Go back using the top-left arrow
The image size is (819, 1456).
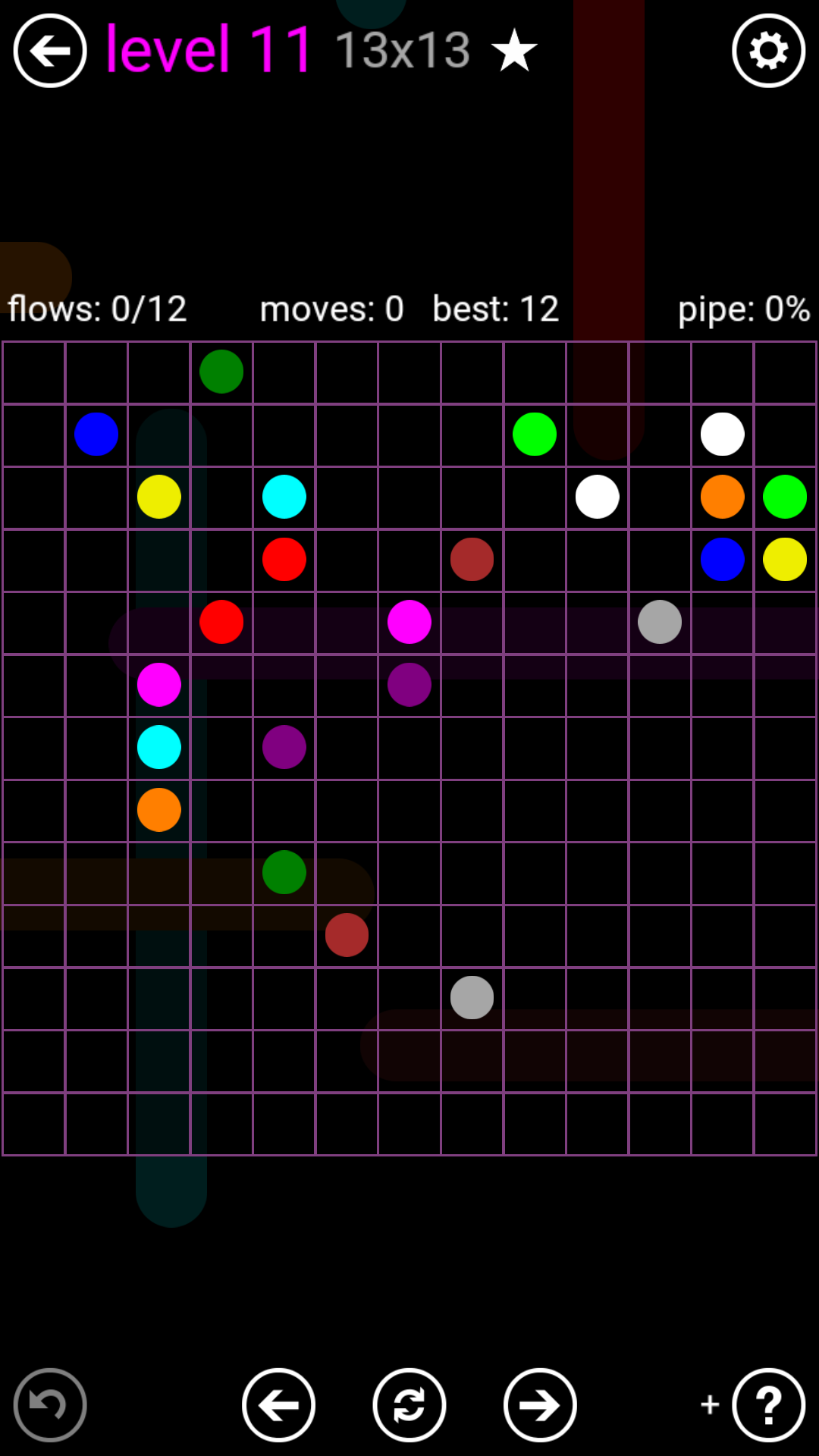point(50,51)
